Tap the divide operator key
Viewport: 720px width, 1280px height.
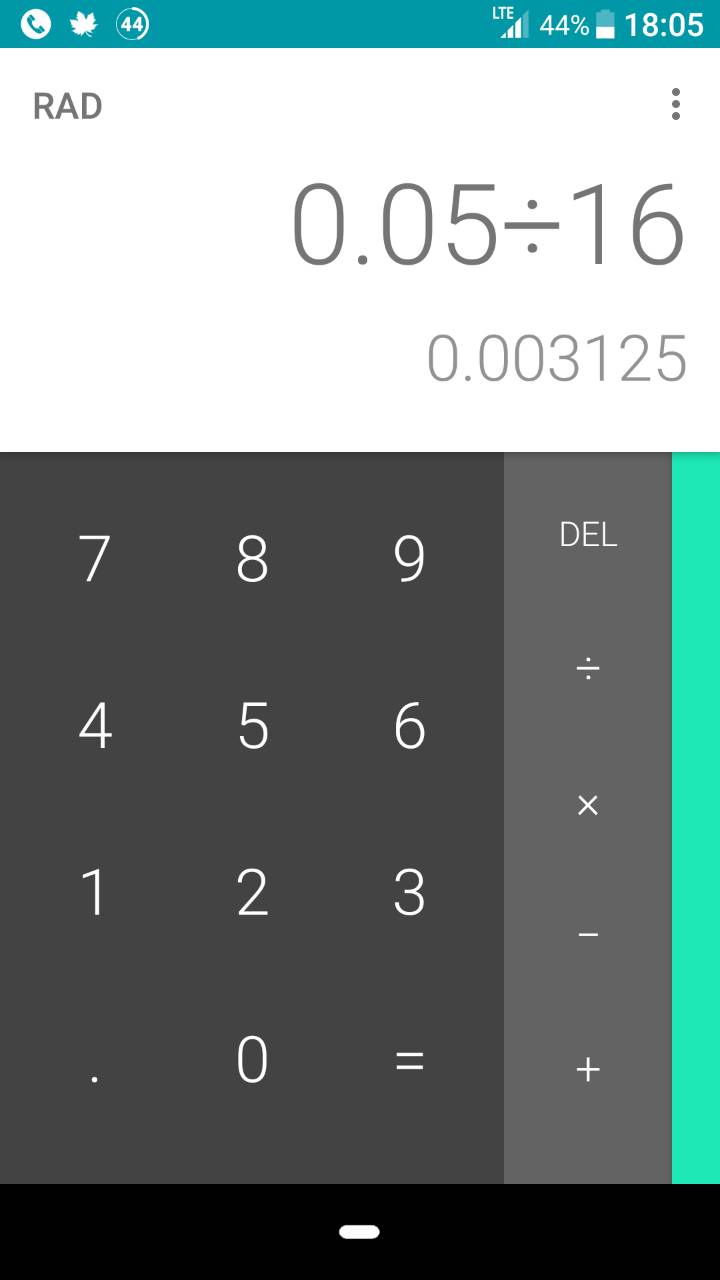pyautogui.click(x=588, y=668)
